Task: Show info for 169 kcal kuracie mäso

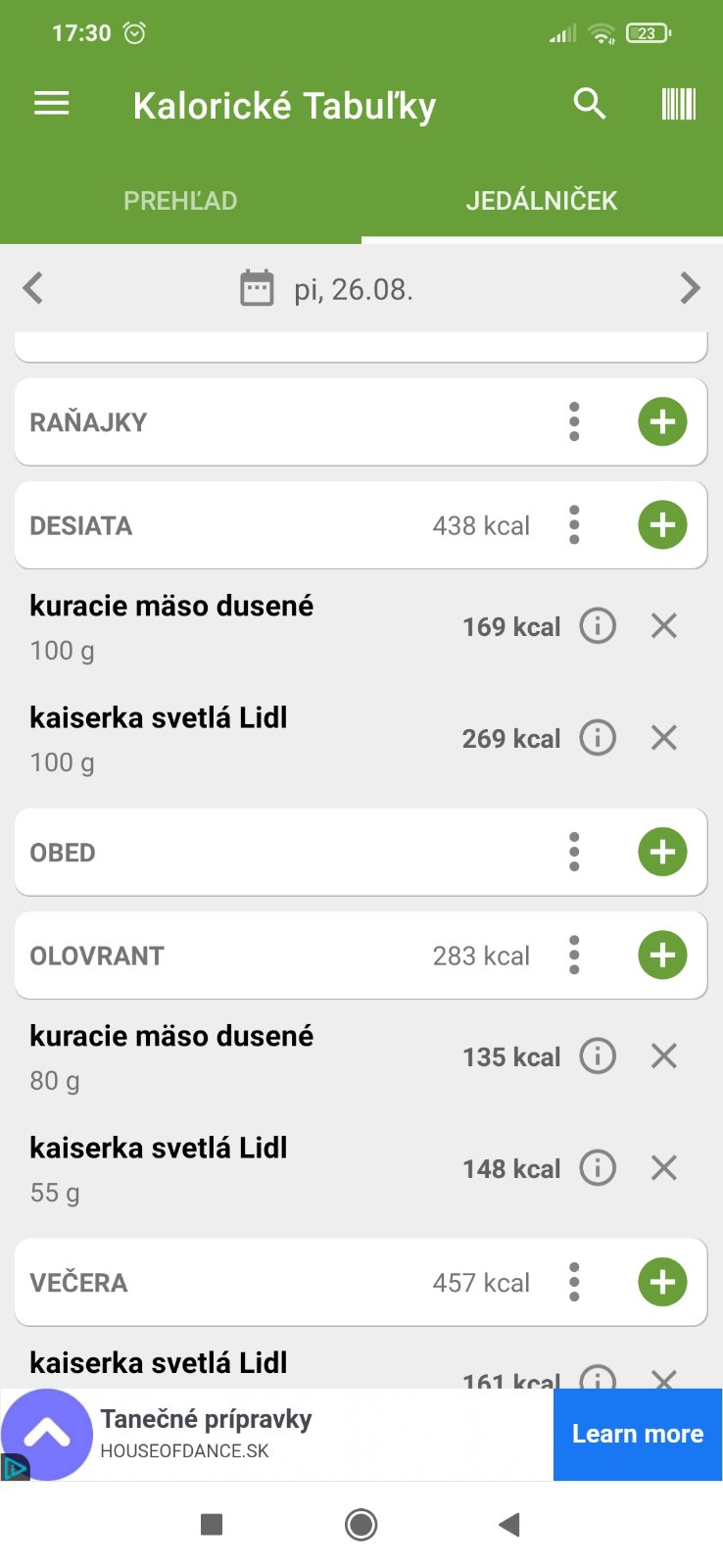Action: pyautogui.click(x=598, y=625)
